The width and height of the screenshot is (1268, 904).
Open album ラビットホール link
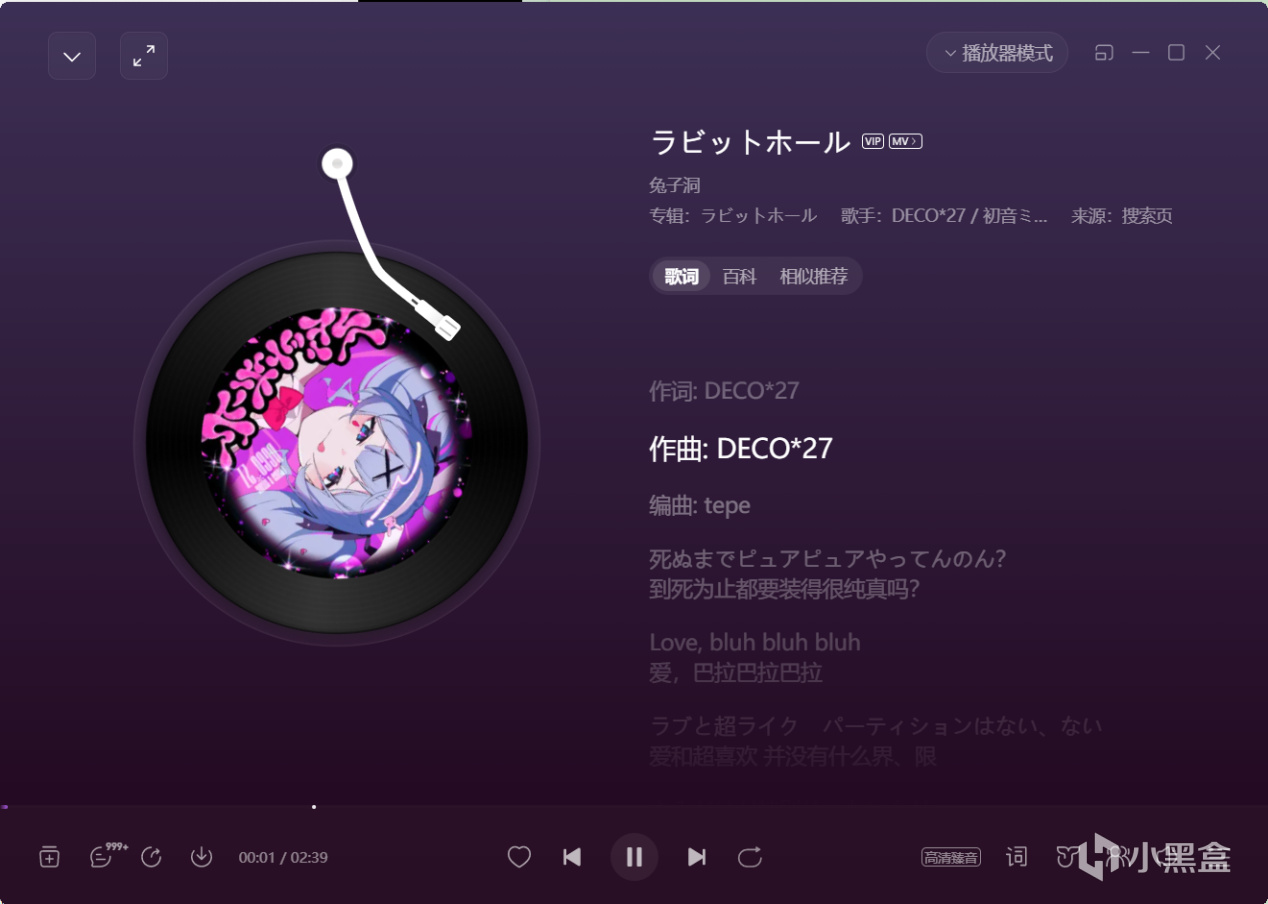(758, 216)
